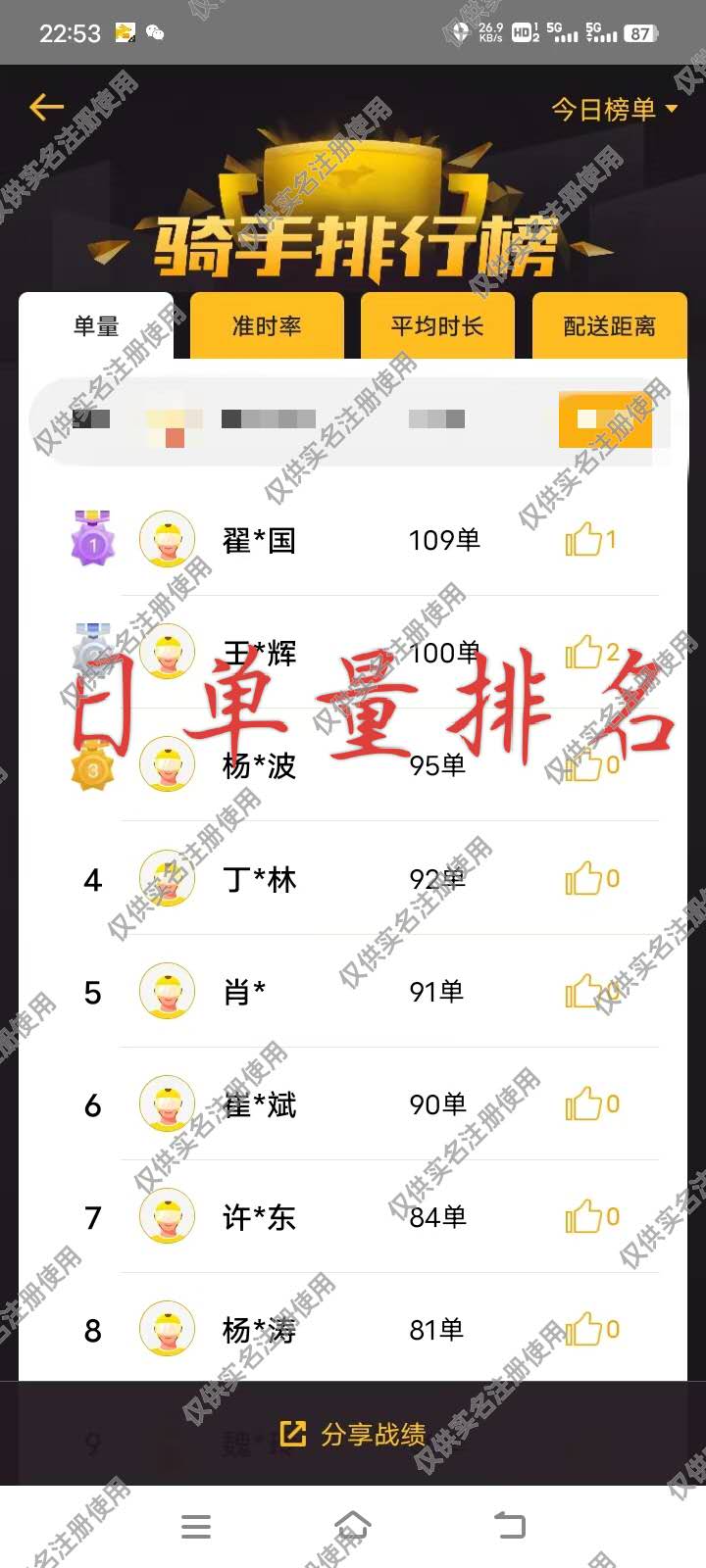Go back using the arrow icon
This screenshot has height=1568, width=706.
click(x=46, y=107)
